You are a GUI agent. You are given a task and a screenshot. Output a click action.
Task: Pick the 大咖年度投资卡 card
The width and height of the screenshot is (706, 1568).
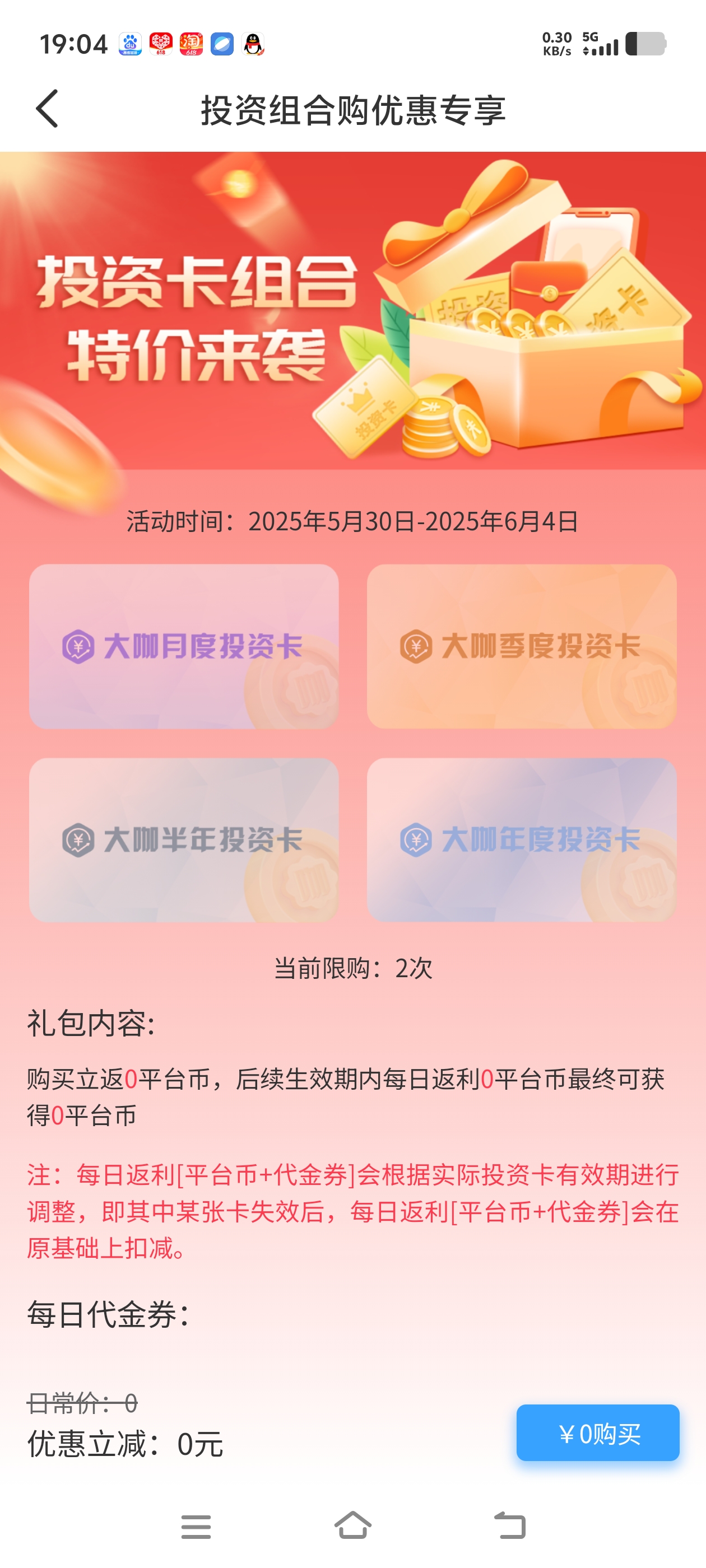tap(522, 839)
